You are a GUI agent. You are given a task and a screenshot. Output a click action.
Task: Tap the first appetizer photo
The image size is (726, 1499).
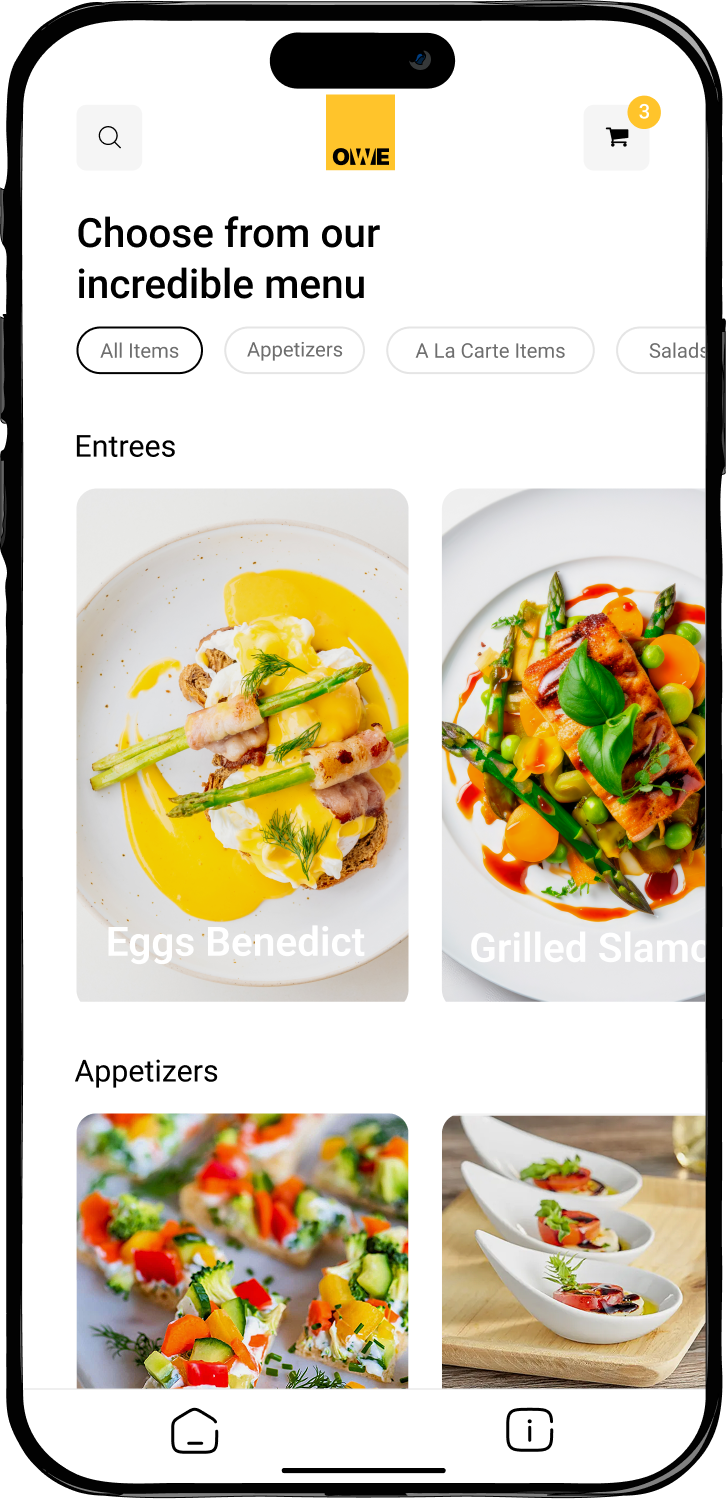click(x=242, y=1250)
